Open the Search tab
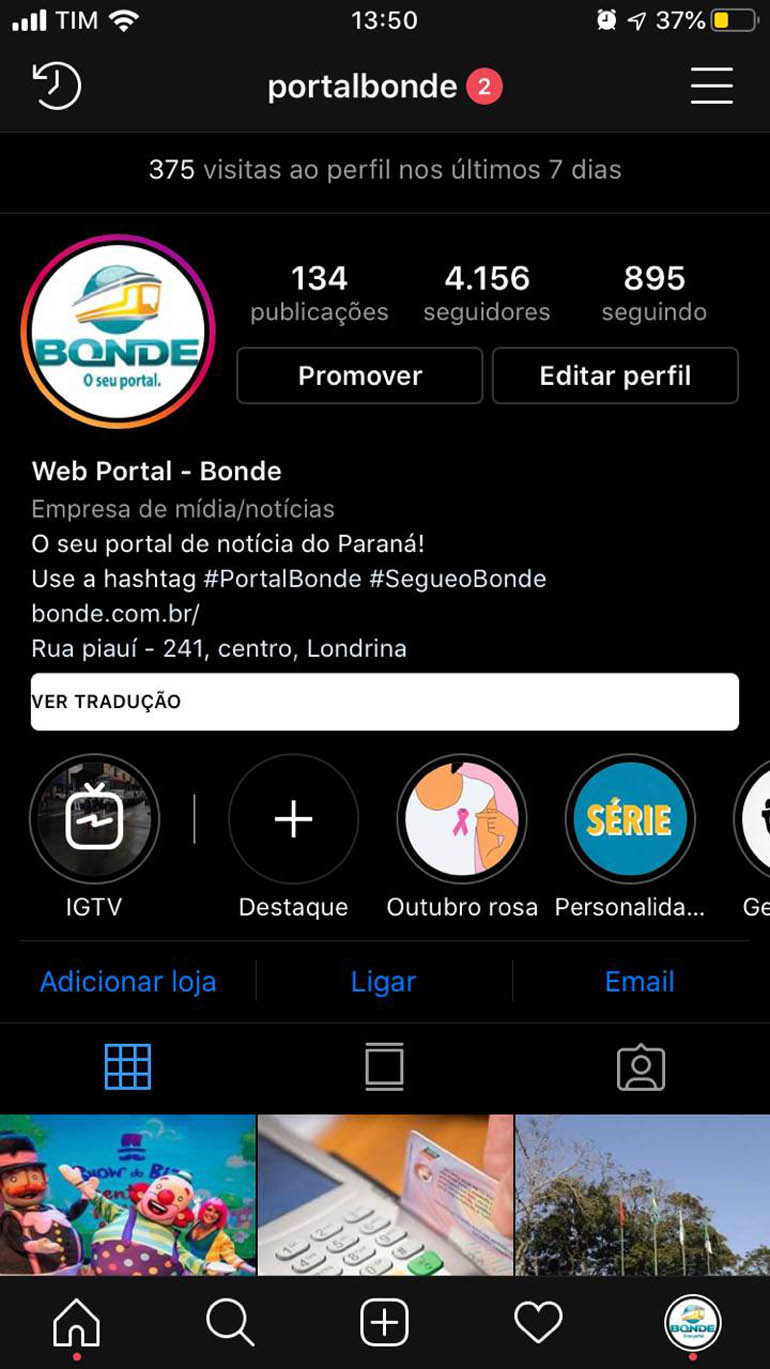 click(x=230, y=1324)
